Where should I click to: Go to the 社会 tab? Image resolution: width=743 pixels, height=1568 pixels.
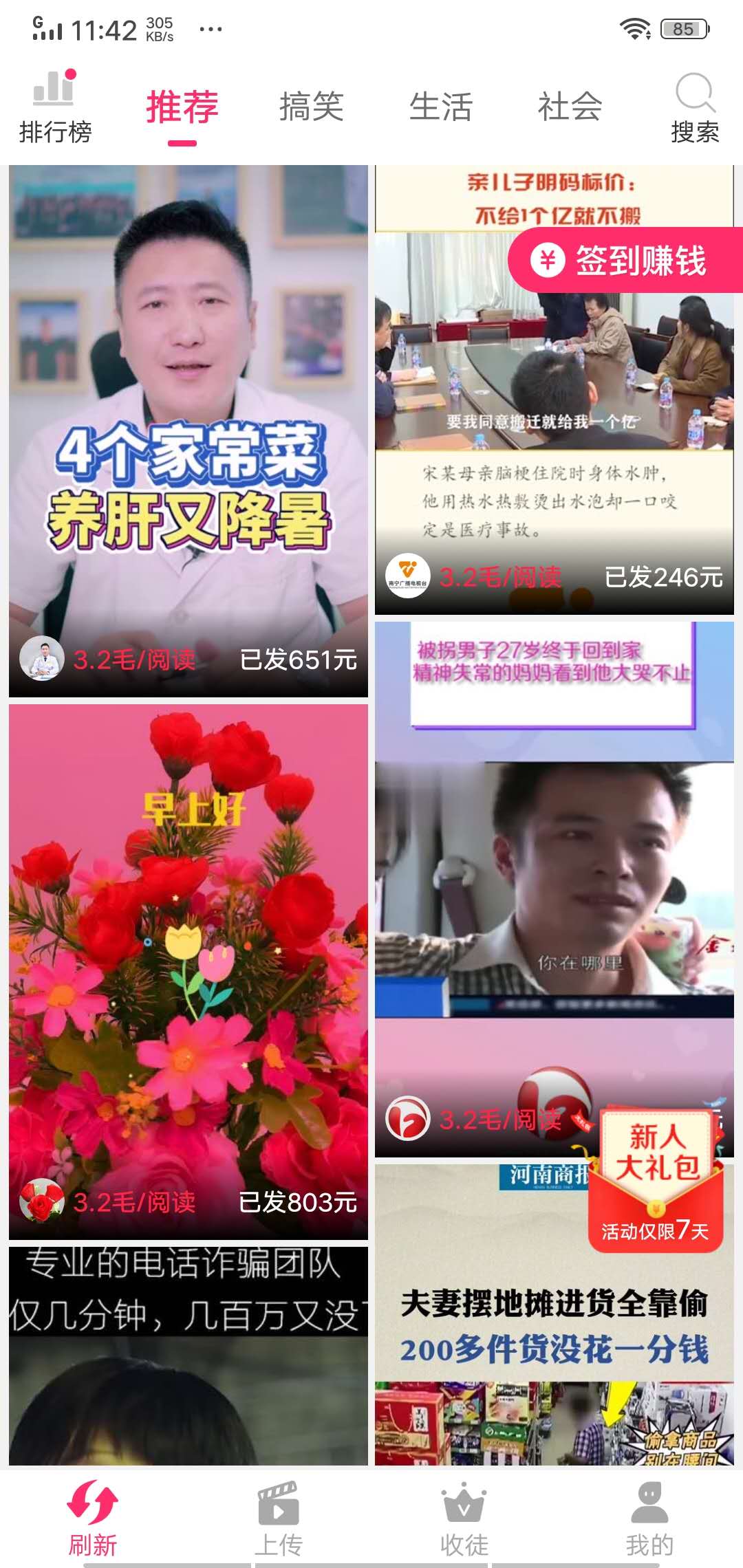coord(570,107)
